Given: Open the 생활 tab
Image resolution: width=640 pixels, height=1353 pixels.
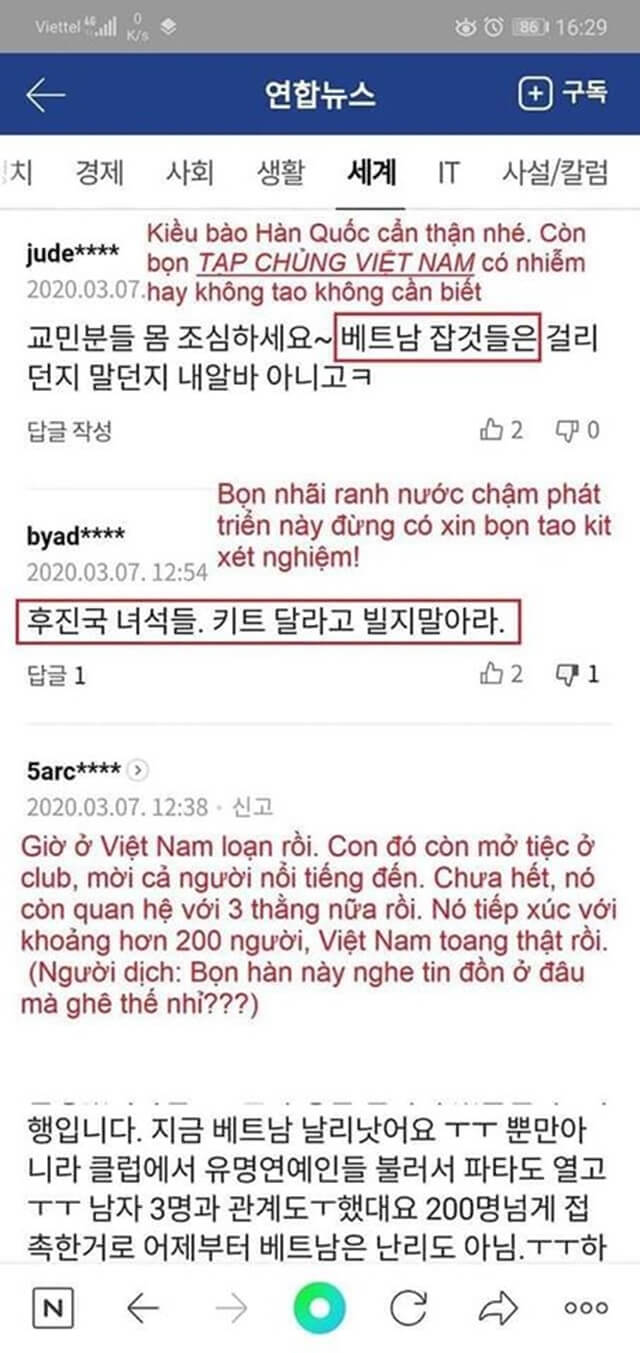Looking at the screenshot, I should point(280,173).
